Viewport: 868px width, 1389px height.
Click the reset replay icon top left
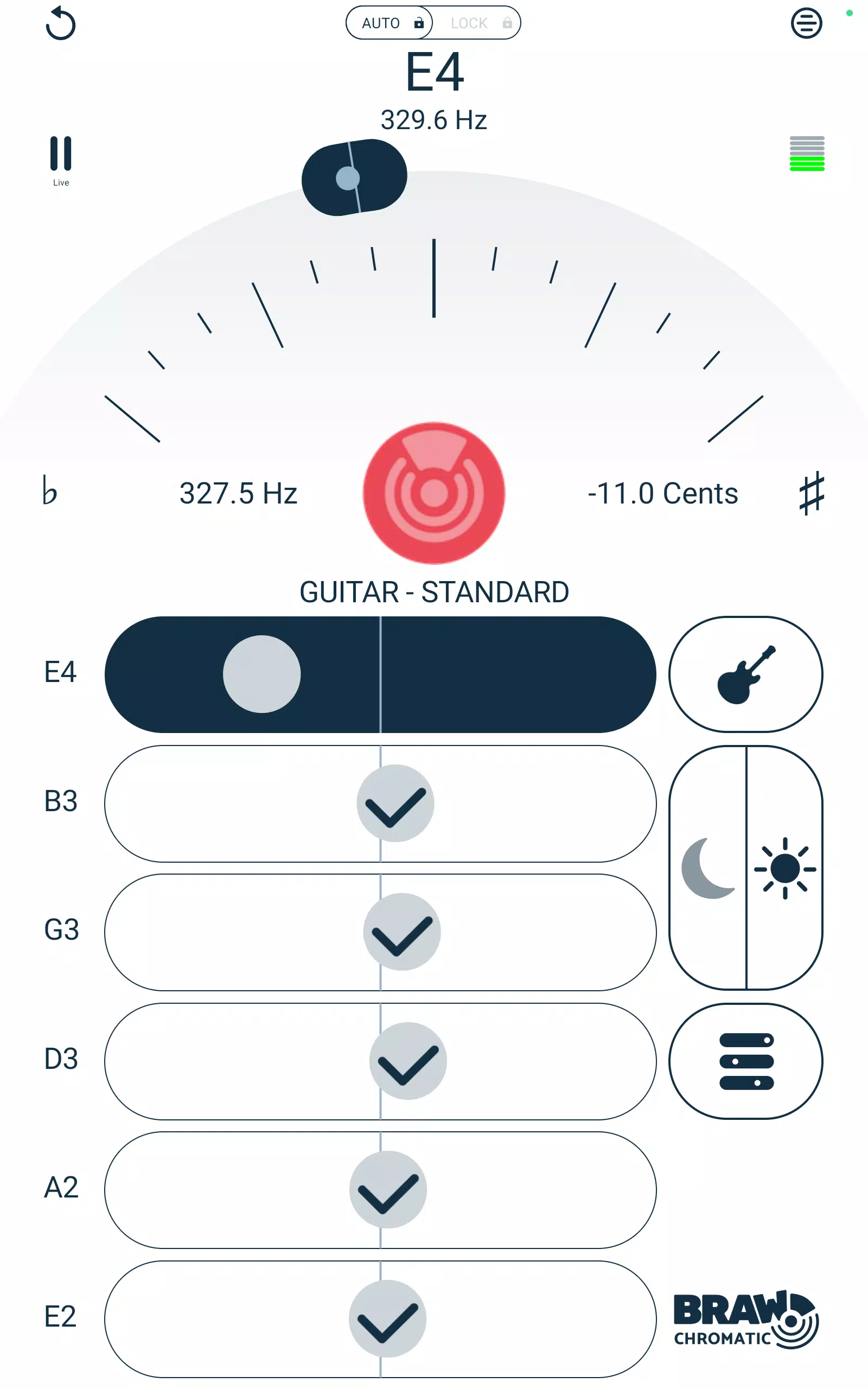61,24
